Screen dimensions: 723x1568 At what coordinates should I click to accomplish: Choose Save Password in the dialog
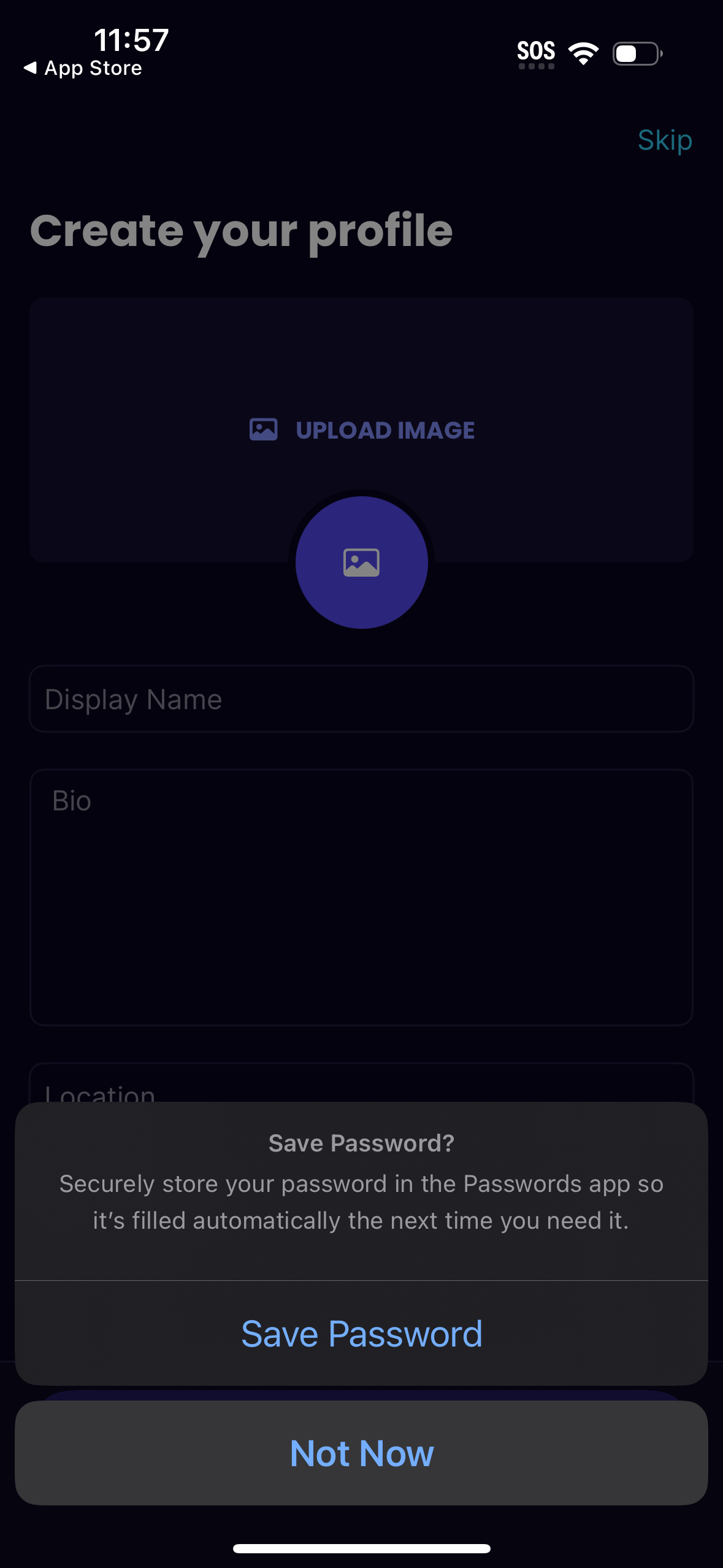[x=361, y=1332]
